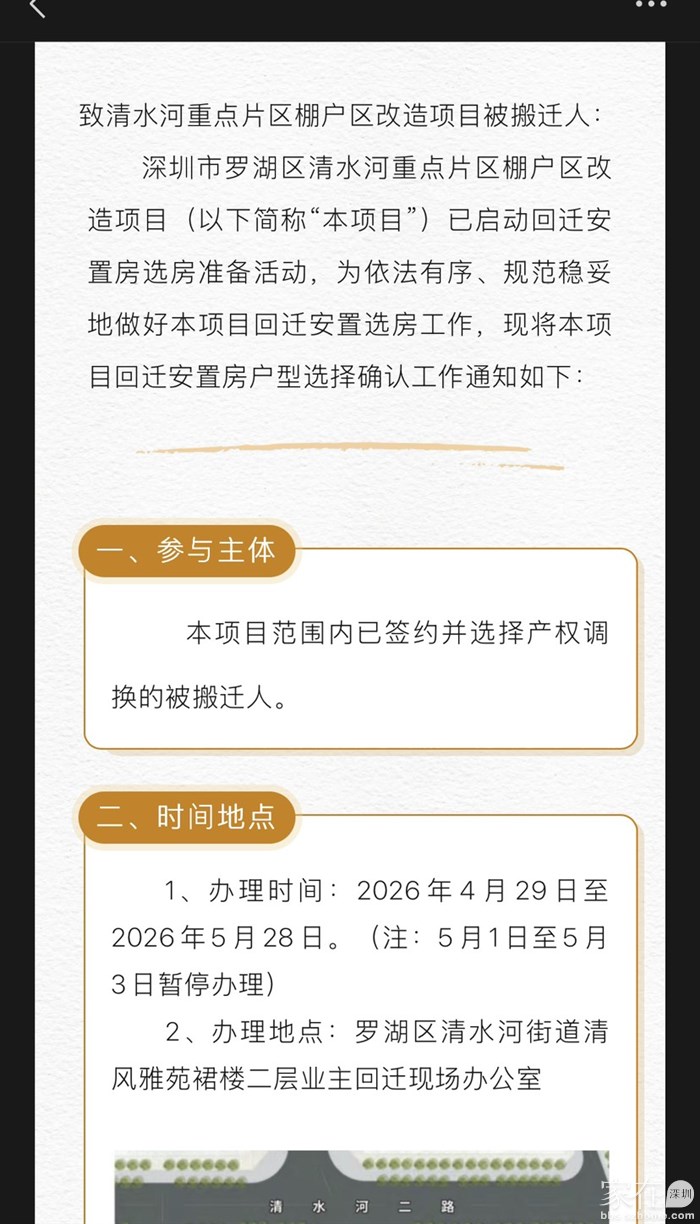Open the three-dot overflow menu
The width and height of the screenshot is (700, 1224).
651,5
